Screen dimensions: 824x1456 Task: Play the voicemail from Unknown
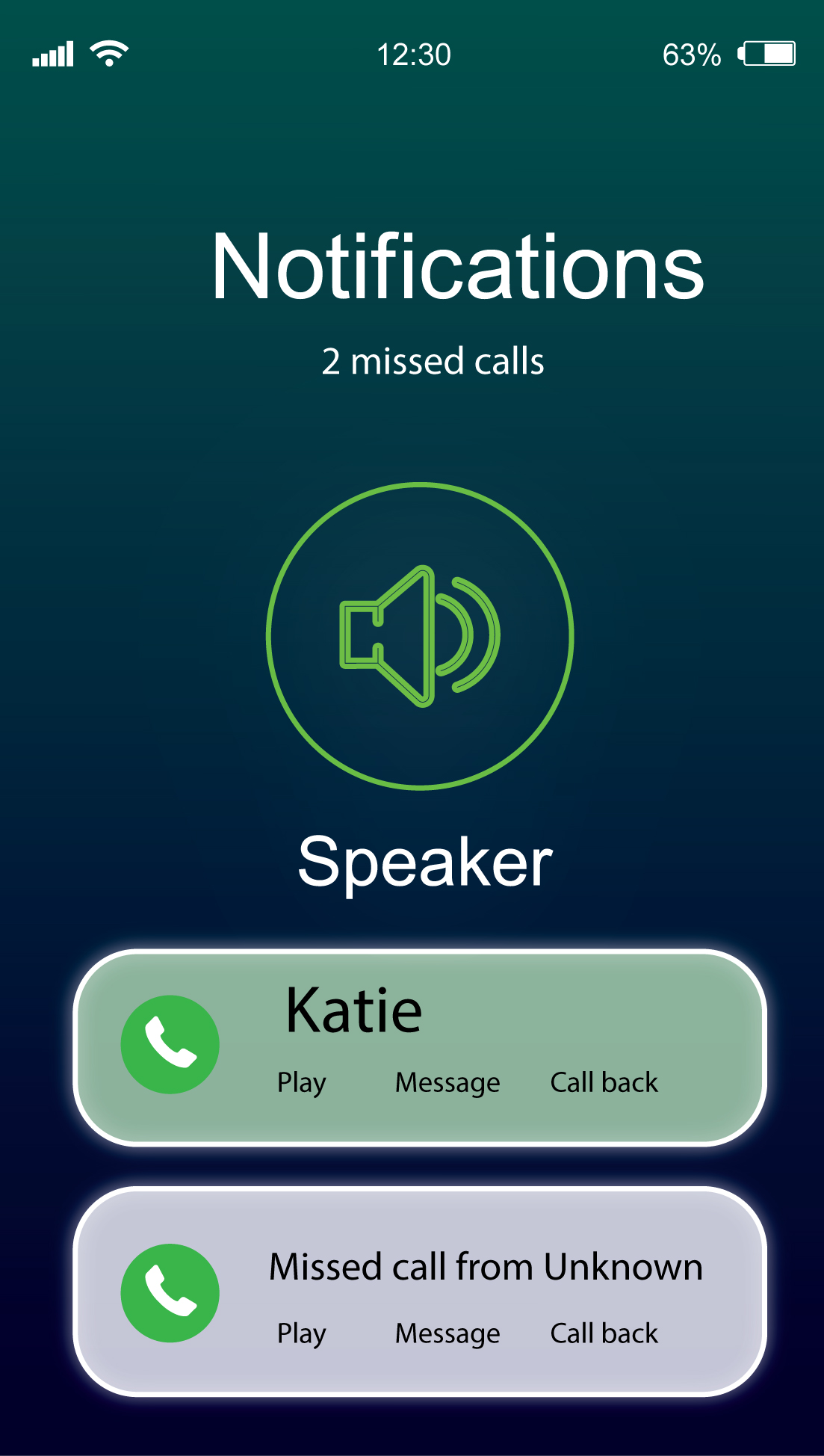(301, 1334)
